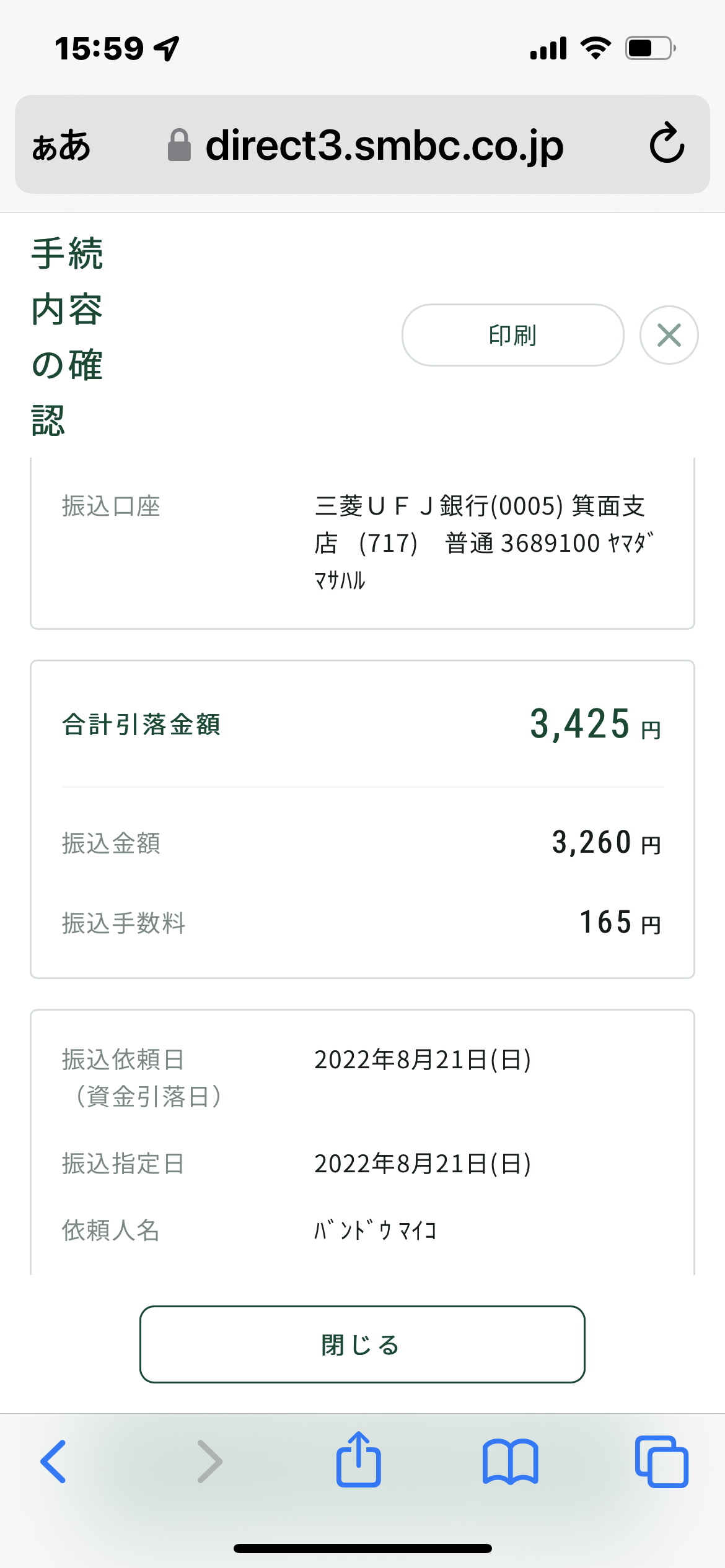Tap the 印刷 print button
This screenshot has height=1568, width=725.
coord(512,335)
